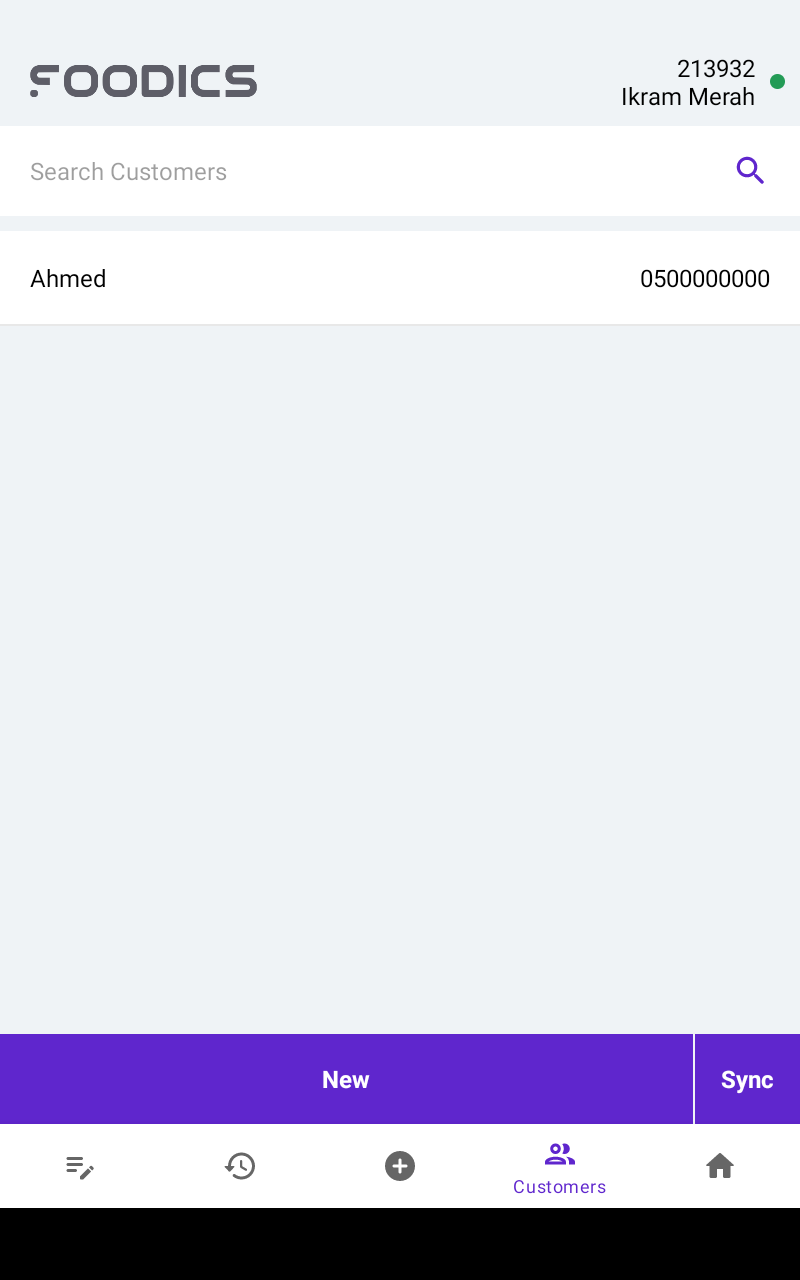Tap the purple search magnifier icon
The height and width of the screenshot is (1280, 800).
[x=750, y=171]
